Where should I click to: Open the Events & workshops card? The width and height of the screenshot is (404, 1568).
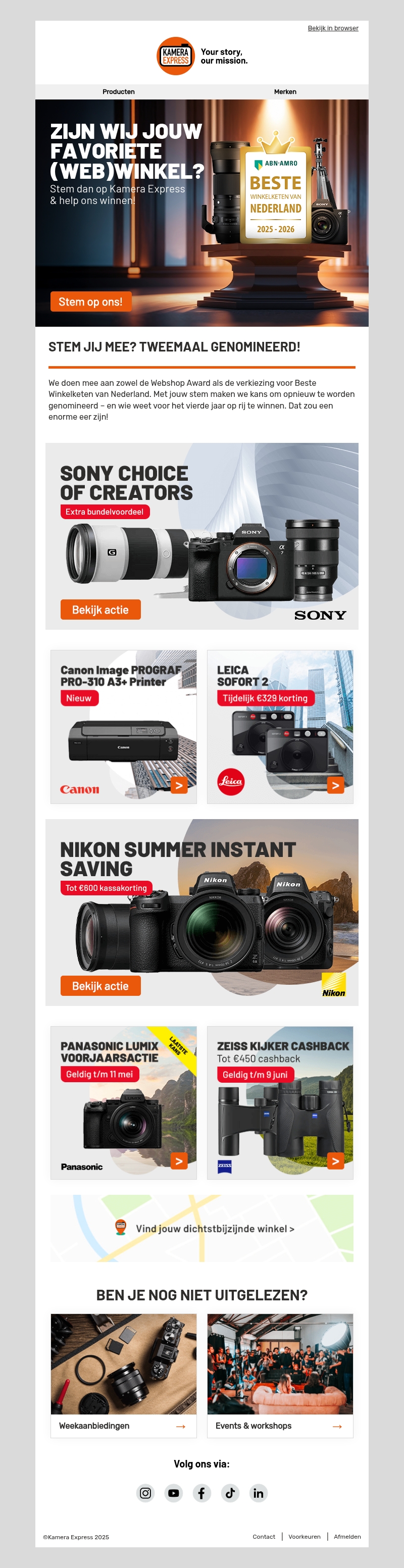[x=280, y=1426]
